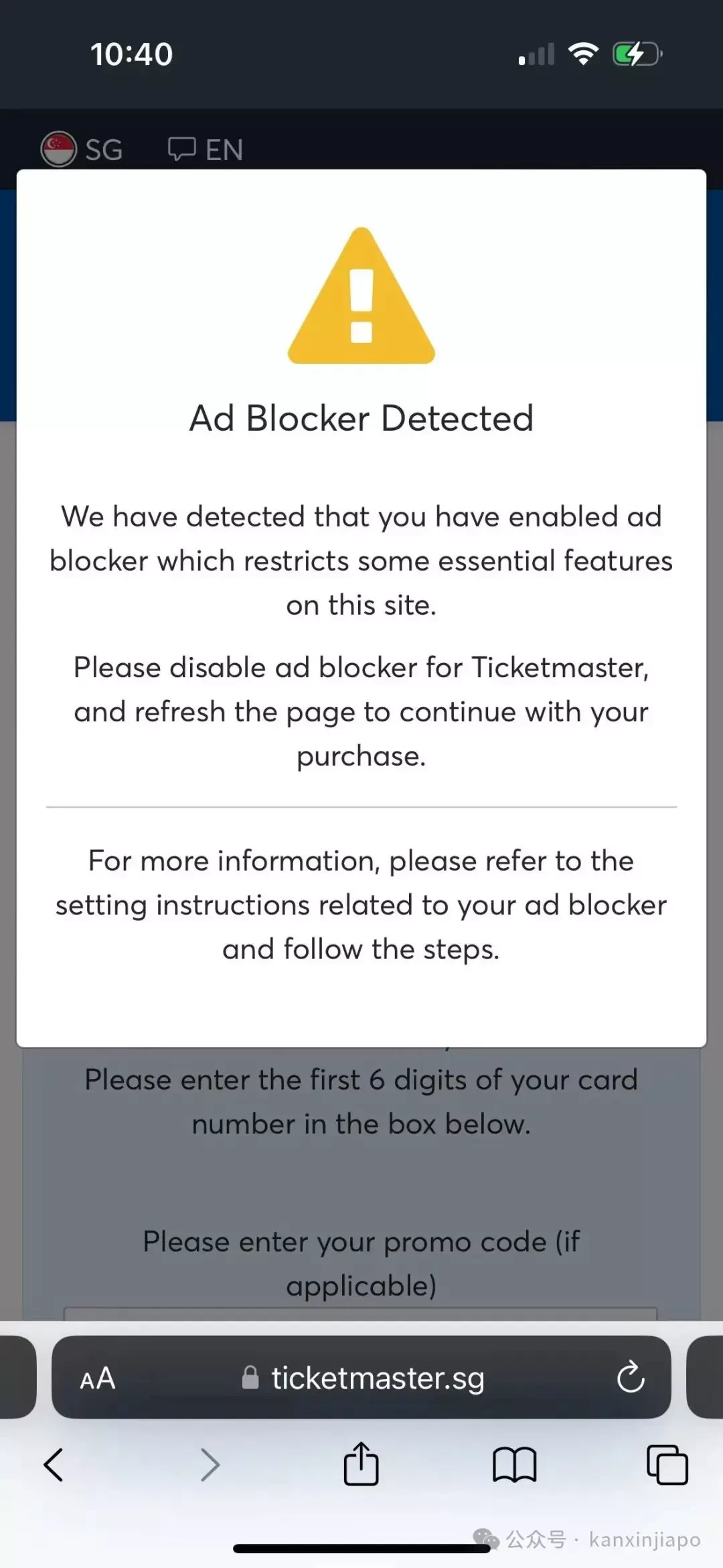Share this page via the share icon
Viewport: 723px width, 1568px height.
pos(361,1464)
